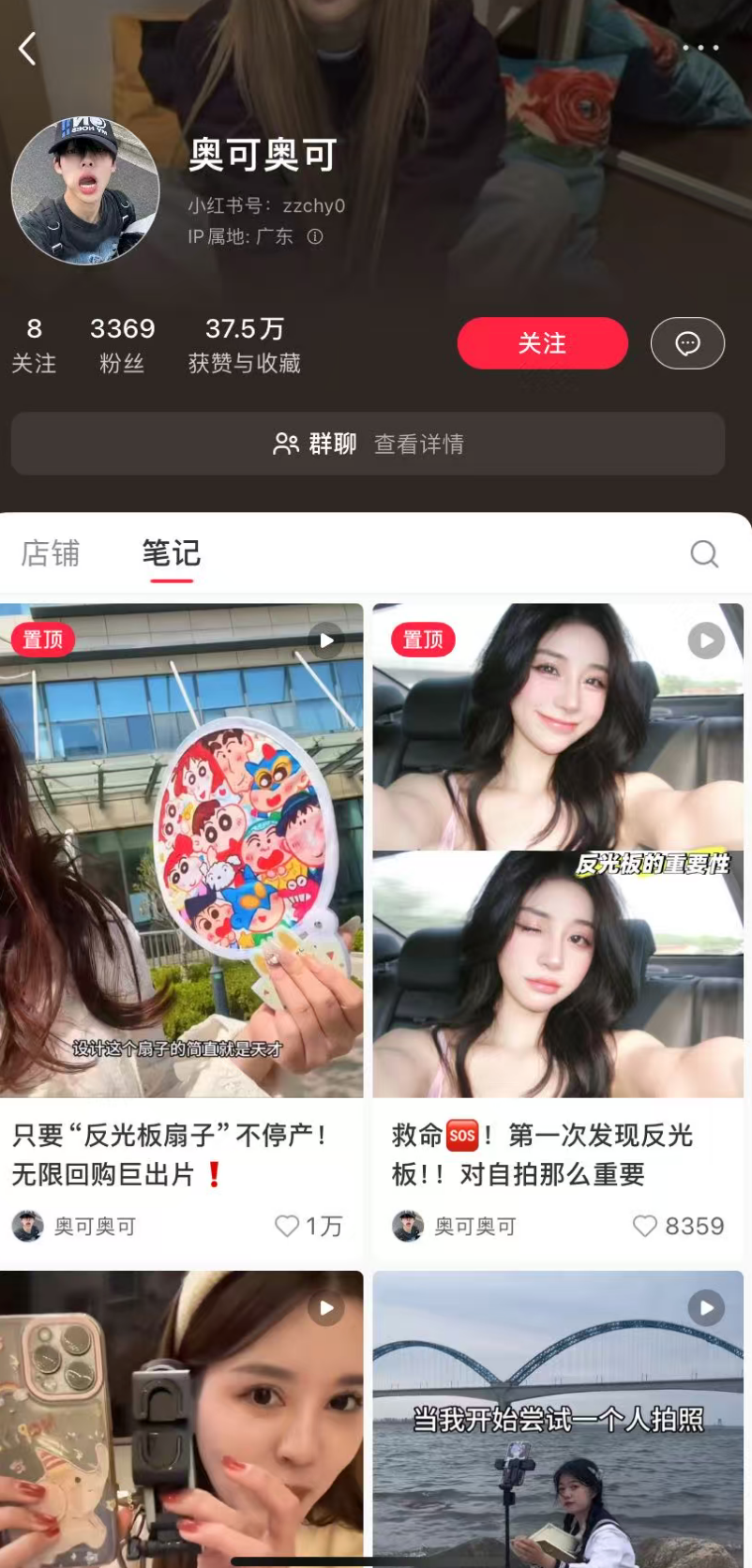Viewport: 752px width, 1568px height.
Task: Open the pinned 反光板扇子 note
Action: click(x=181, y=850)
